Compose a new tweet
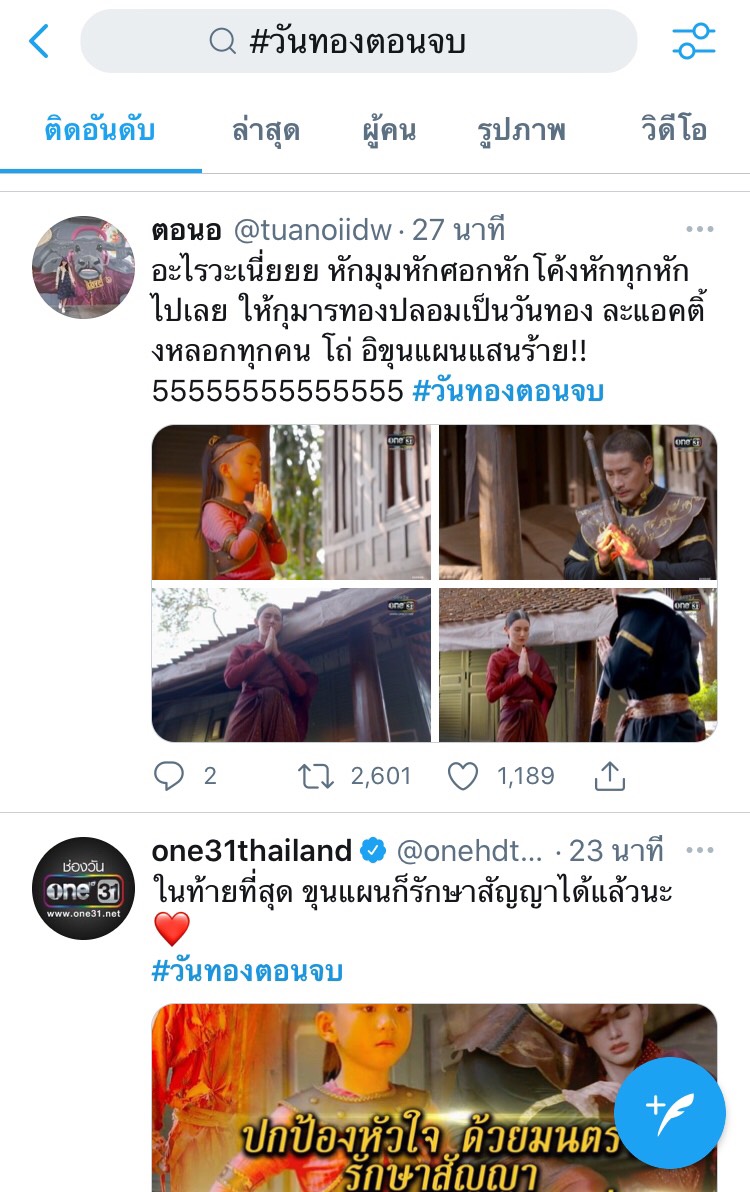Screen dimensions: 750x1192 (669, 1112)
